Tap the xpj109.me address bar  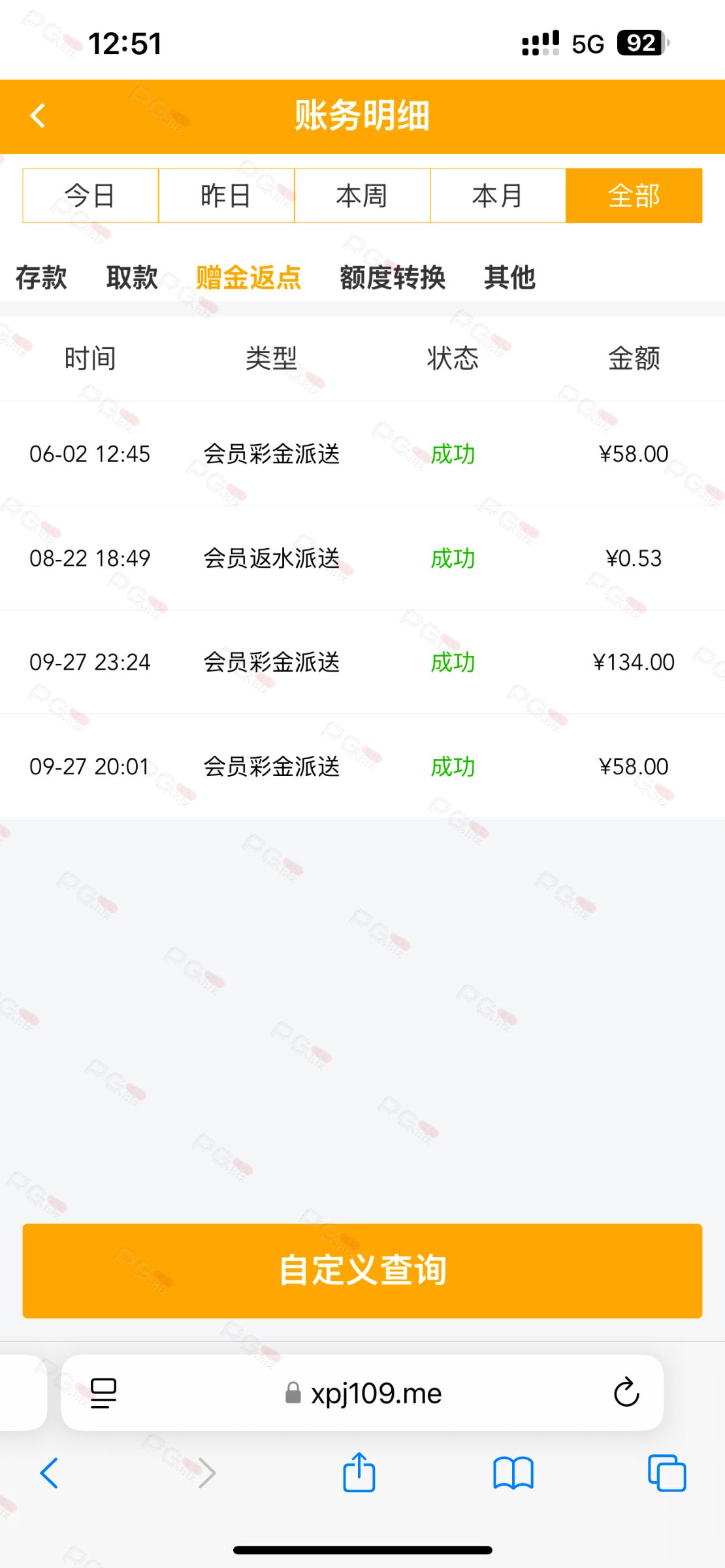click(x=362, y=1393)
